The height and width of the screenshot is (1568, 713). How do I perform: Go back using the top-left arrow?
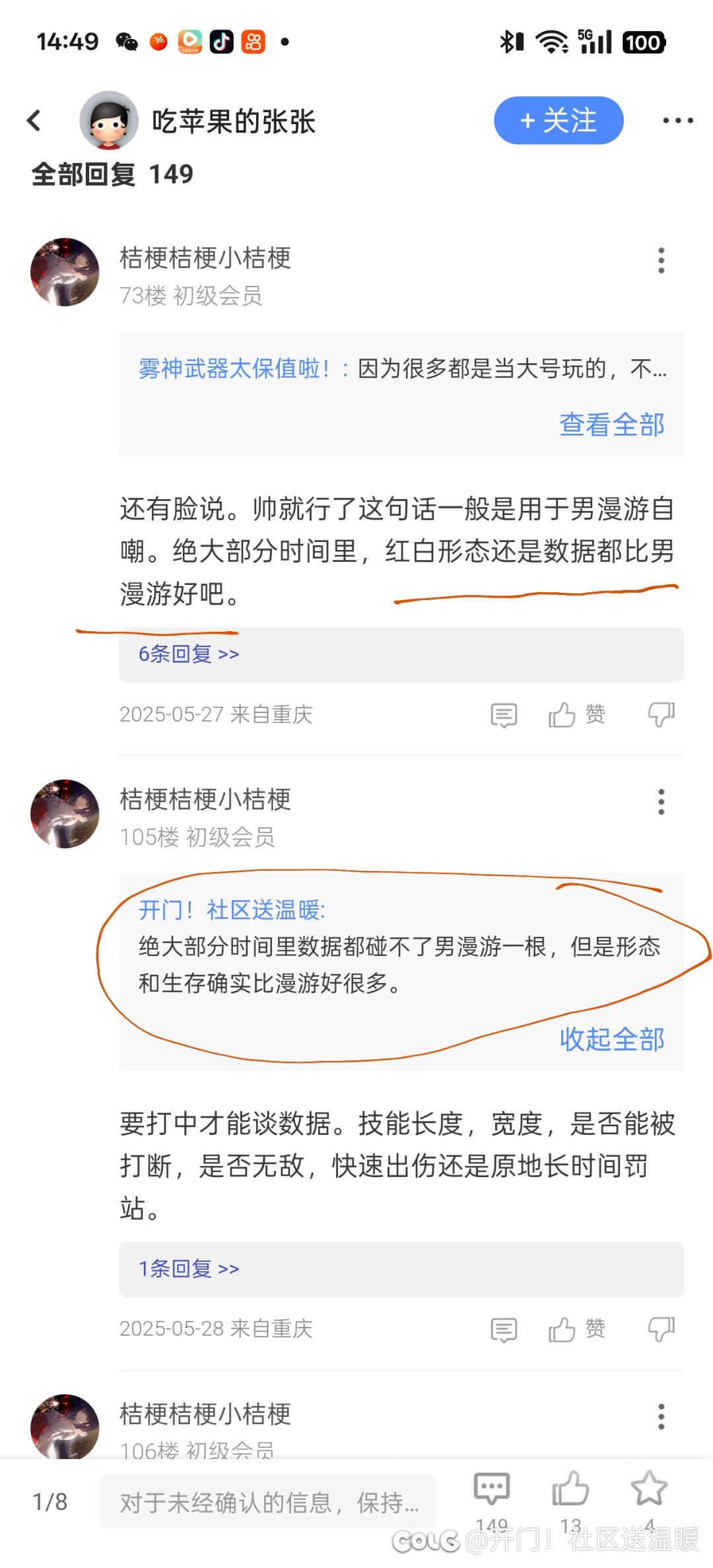[x=34, y=121]
